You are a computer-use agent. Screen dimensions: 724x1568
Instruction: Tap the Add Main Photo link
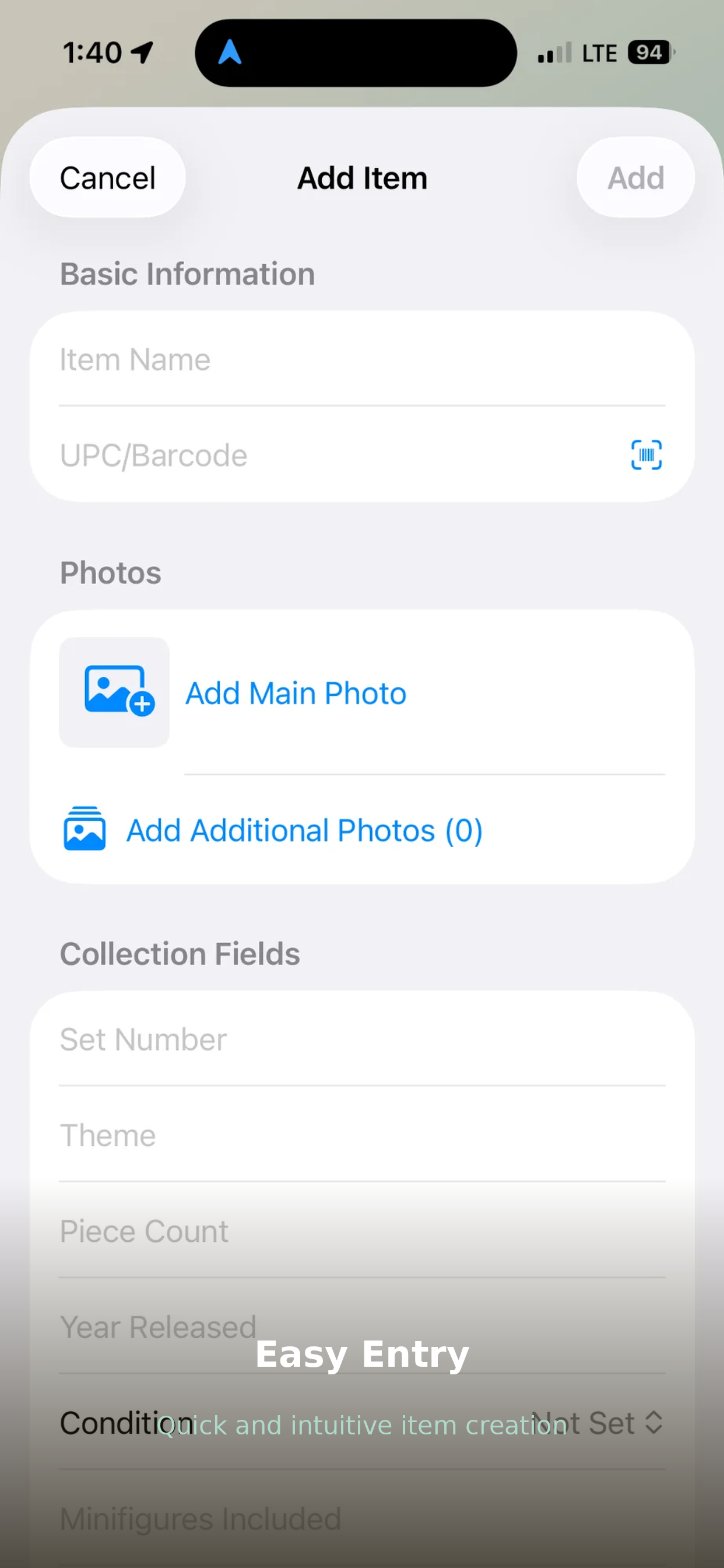(x=296, y=692)
